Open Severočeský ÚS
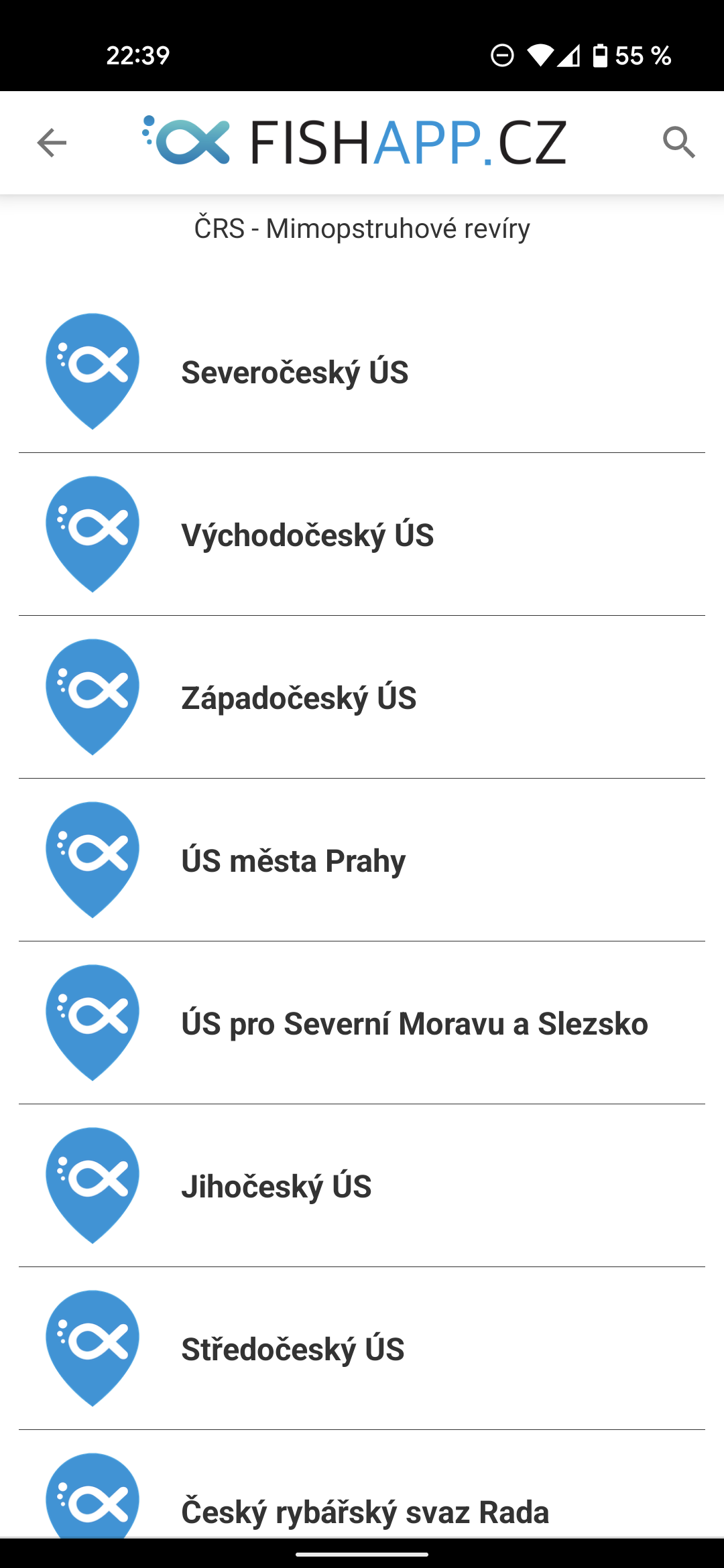The height and width of the screenshot is (1568, 724). point(362,372)
